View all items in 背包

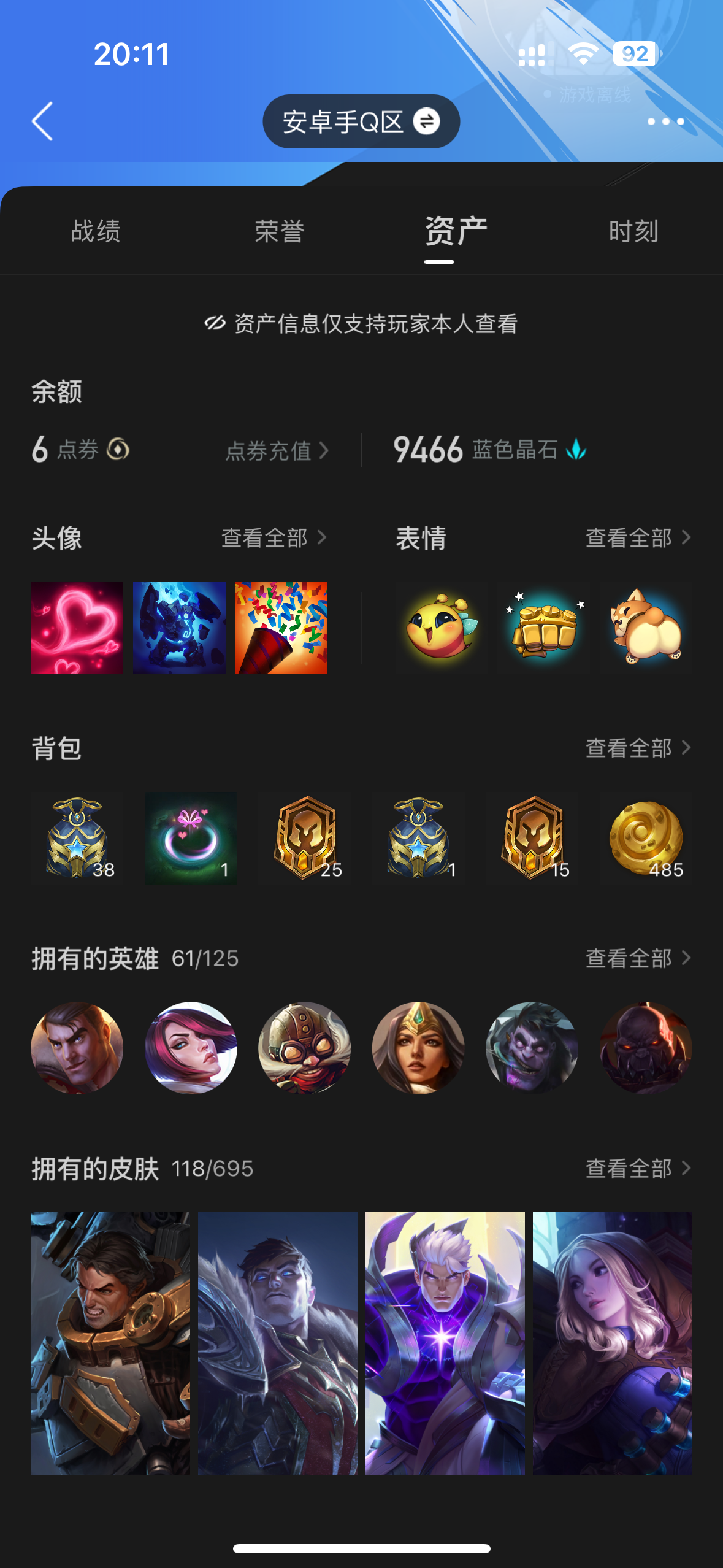[x=638, y=748]
